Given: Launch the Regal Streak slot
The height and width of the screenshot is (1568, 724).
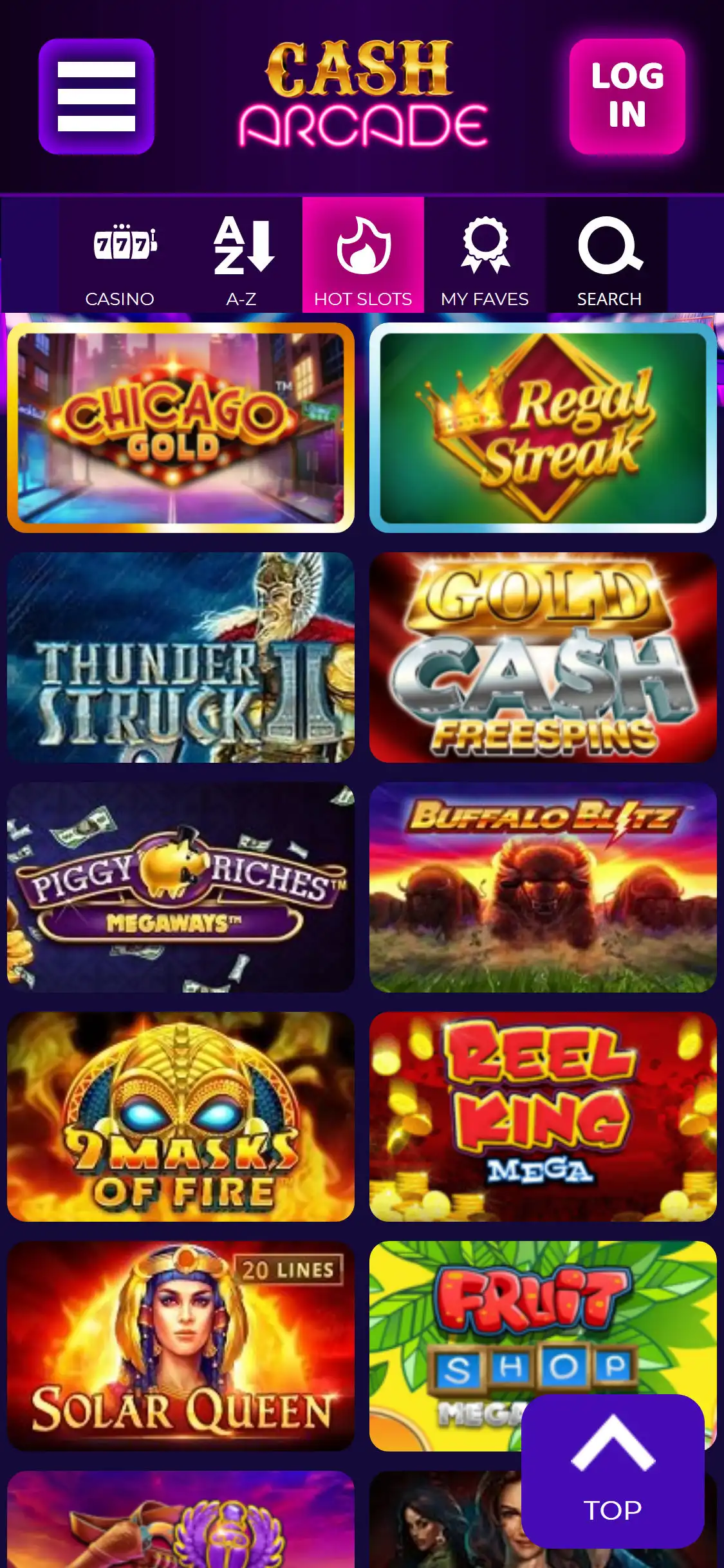Looking at the screenshot, I should coord(543,428).
